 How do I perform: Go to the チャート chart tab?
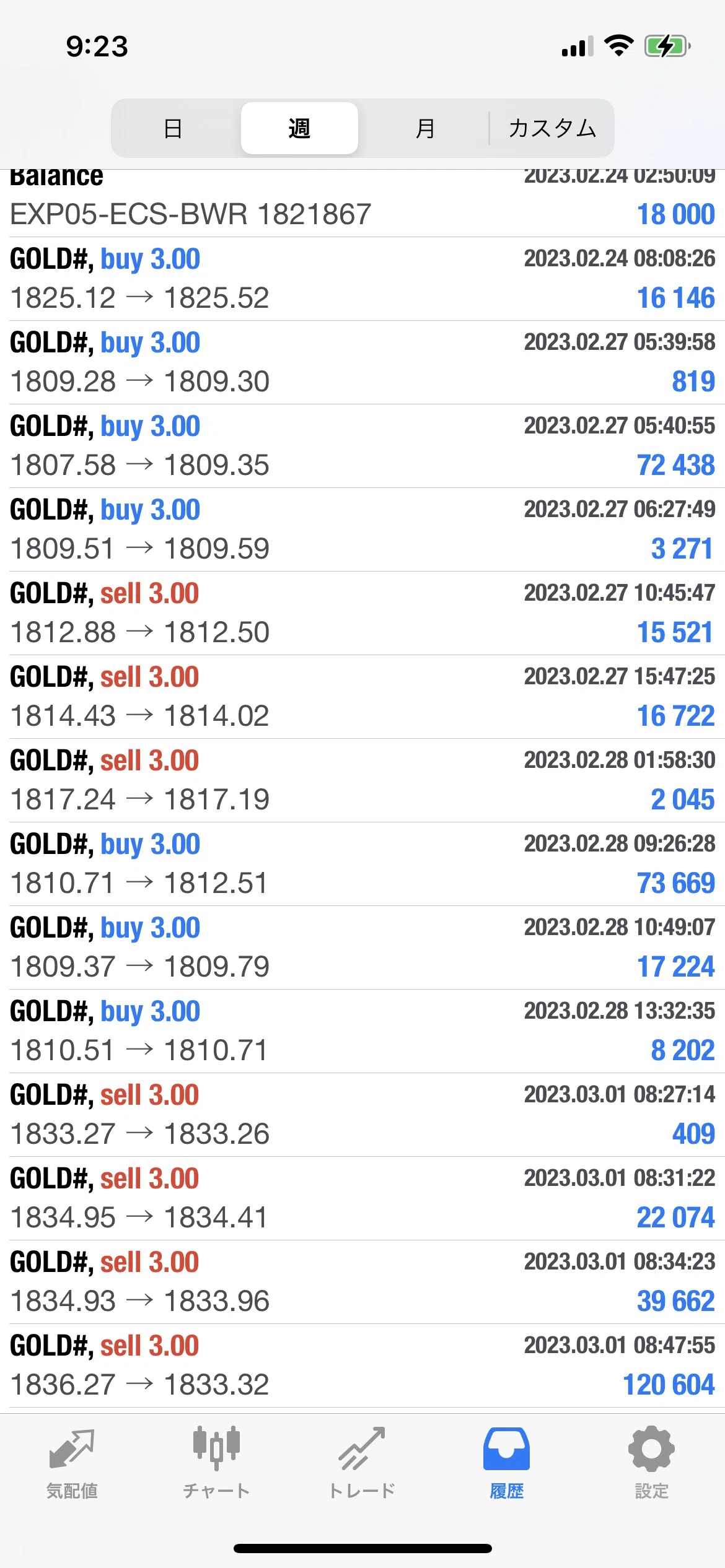217,1464
